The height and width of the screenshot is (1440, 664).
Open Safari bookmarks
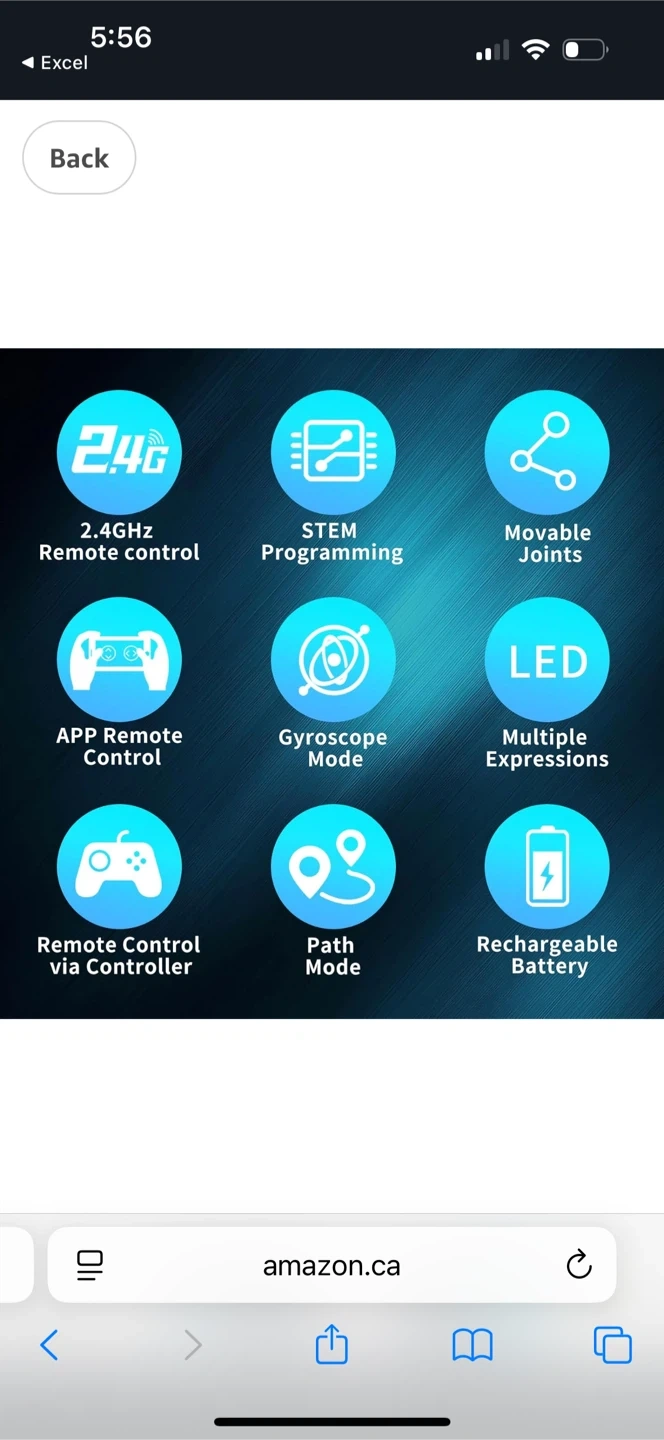[472, 1346]
